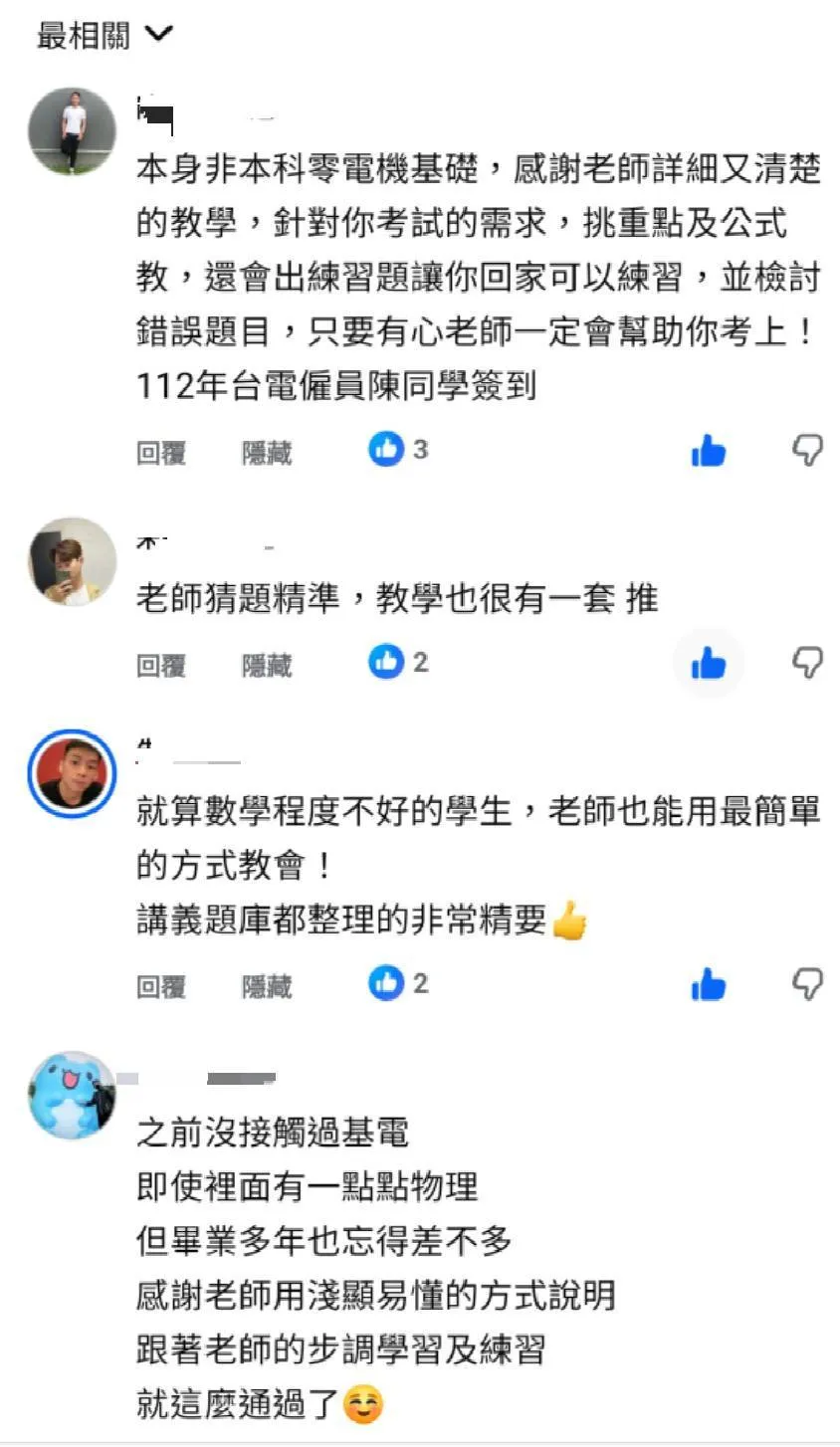Hide the 112年台電僱員陳同學 comment
Viewport: 840px width, 1447px height.
click(267, 453)
